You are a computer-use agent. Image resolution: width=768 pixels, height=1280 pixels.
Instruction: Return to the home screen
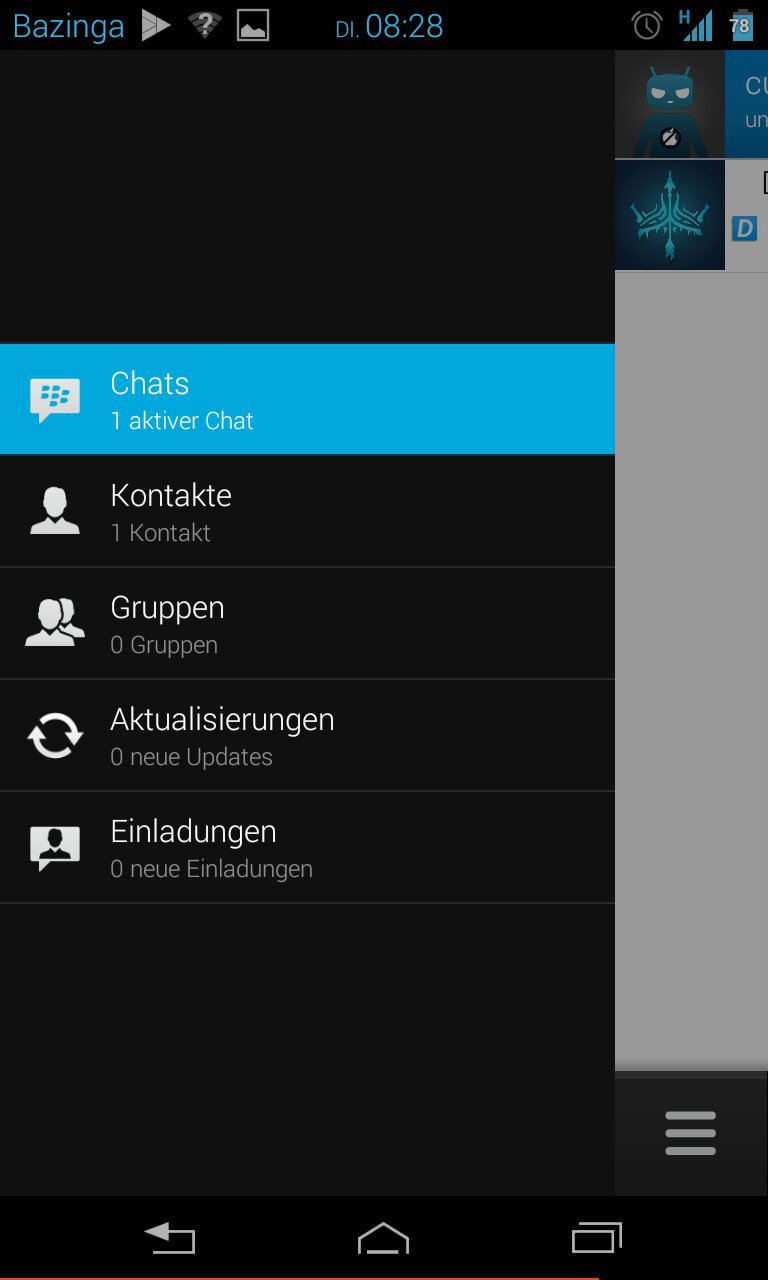pyautogui.click(x=384, y=1239)
